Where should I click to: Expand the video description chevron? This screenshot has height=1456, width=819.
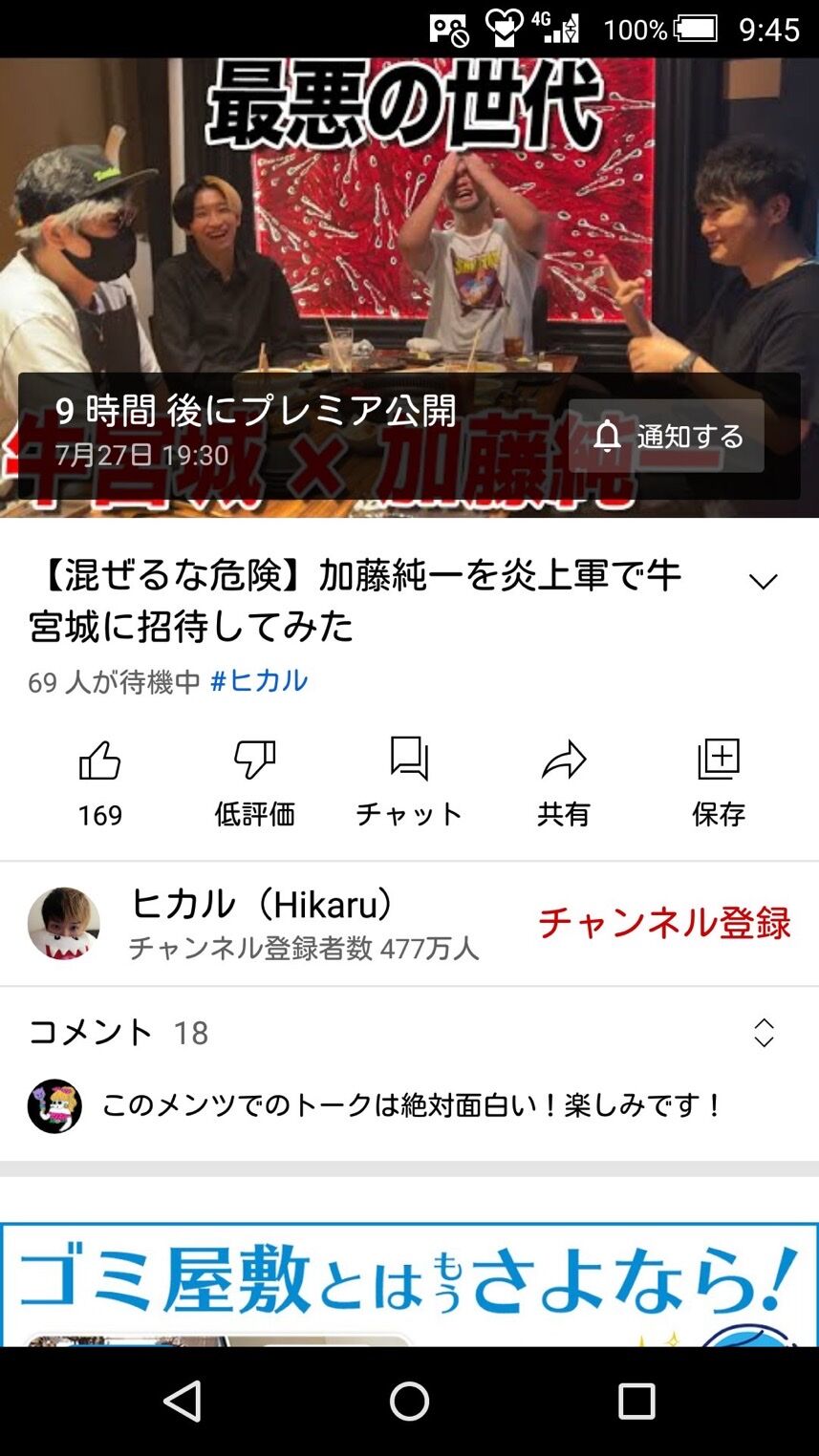pyautogui.click(x=763, y=582)
